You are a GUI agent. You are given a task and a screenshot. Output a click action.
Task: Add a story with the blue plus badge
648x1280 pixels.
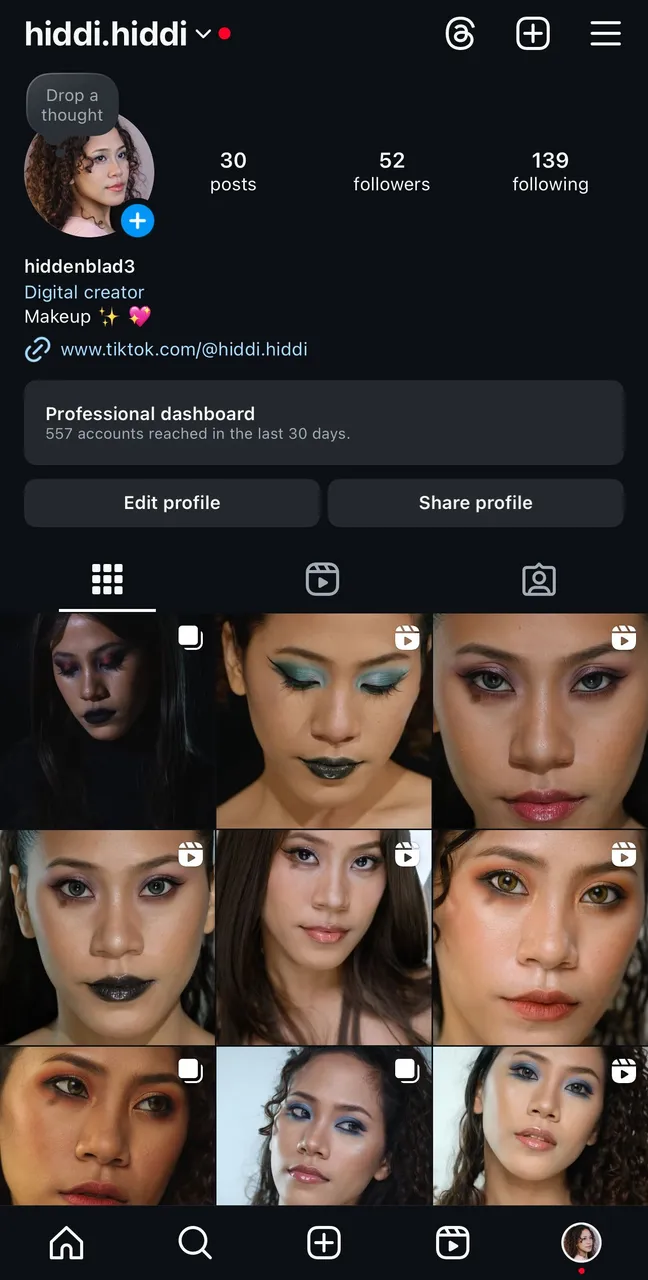138,220
